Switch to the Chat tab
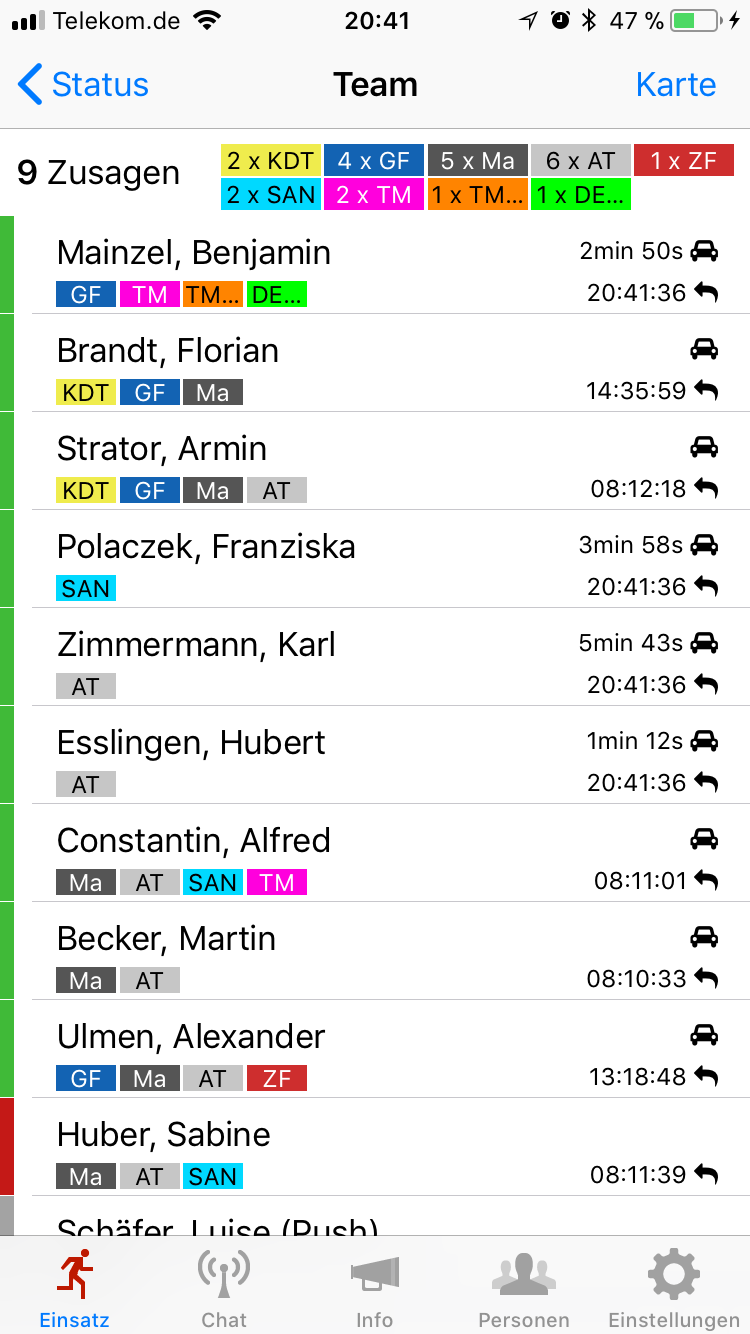750x1334 pixels. coord(224,1288)
